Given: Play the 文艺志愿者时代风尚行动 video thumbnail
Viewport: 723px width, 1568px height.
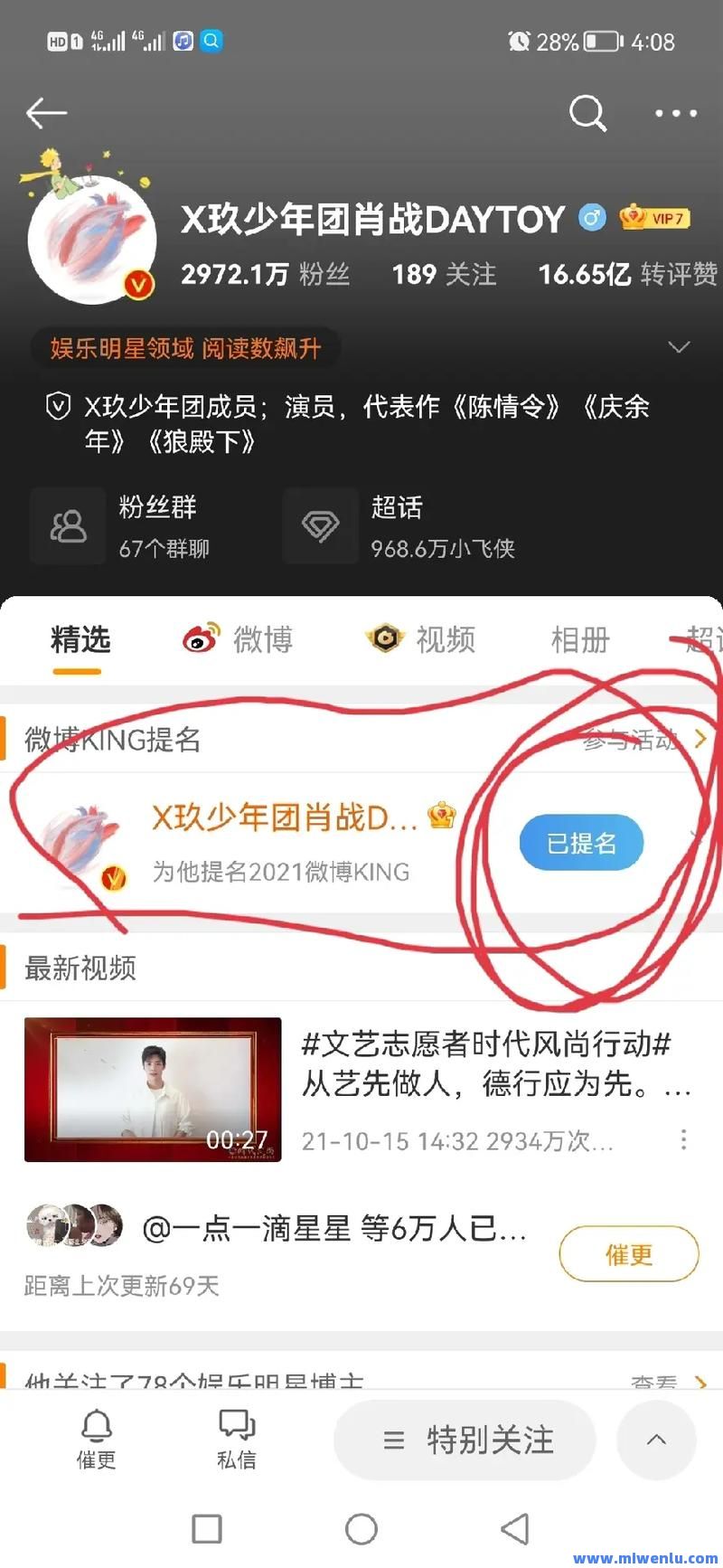Looking at the screenshot, I should (x=153, y=1089).
